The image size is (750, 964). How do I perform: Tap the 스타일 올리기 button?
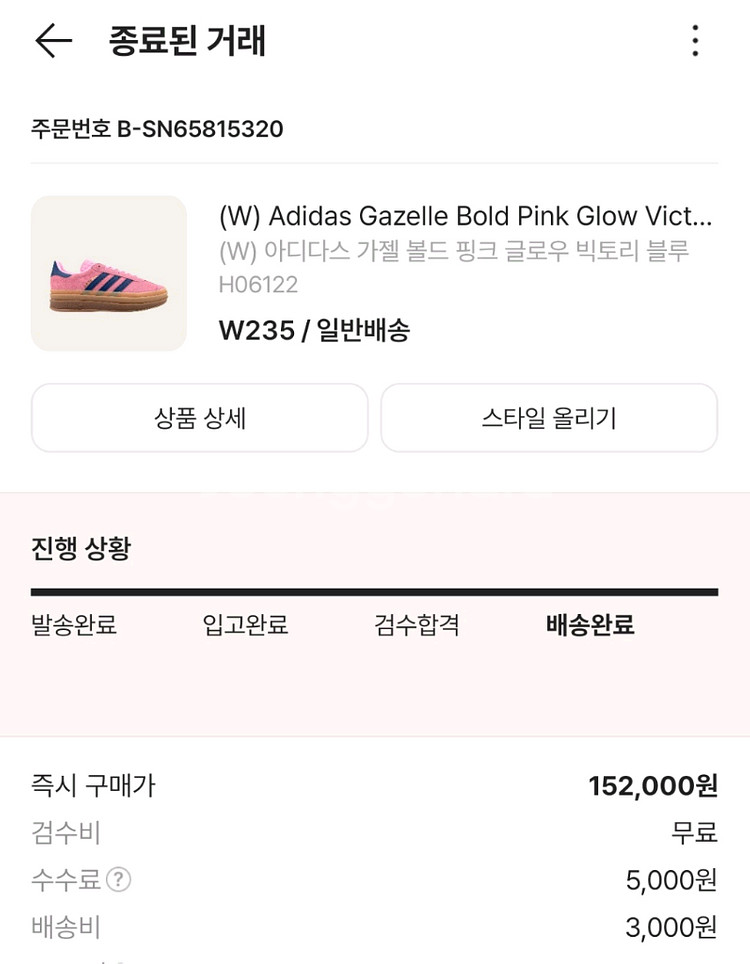pos(549,418)
